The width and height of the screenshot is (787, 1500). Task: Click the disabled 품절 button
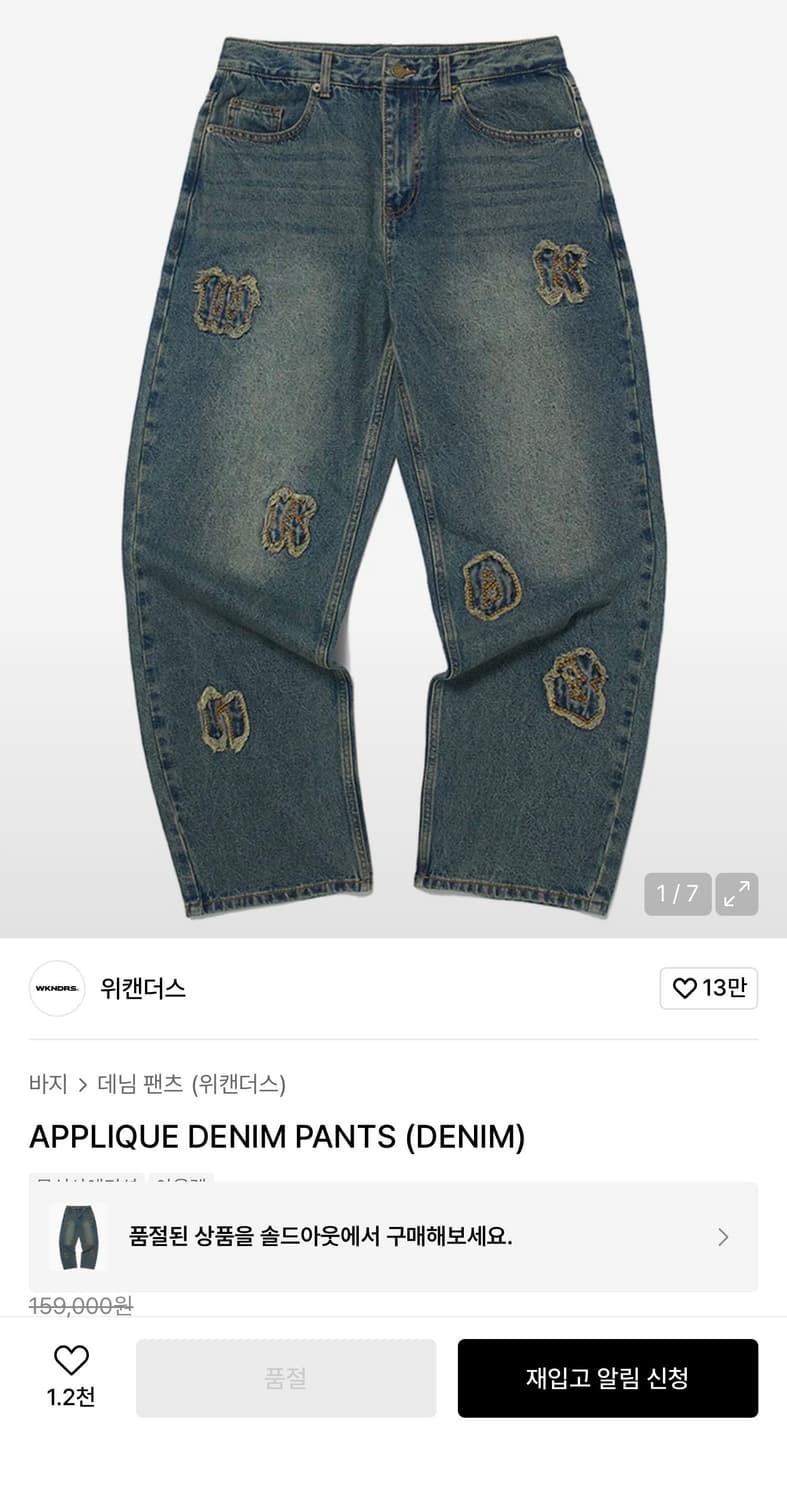[x=286, y=1378]
